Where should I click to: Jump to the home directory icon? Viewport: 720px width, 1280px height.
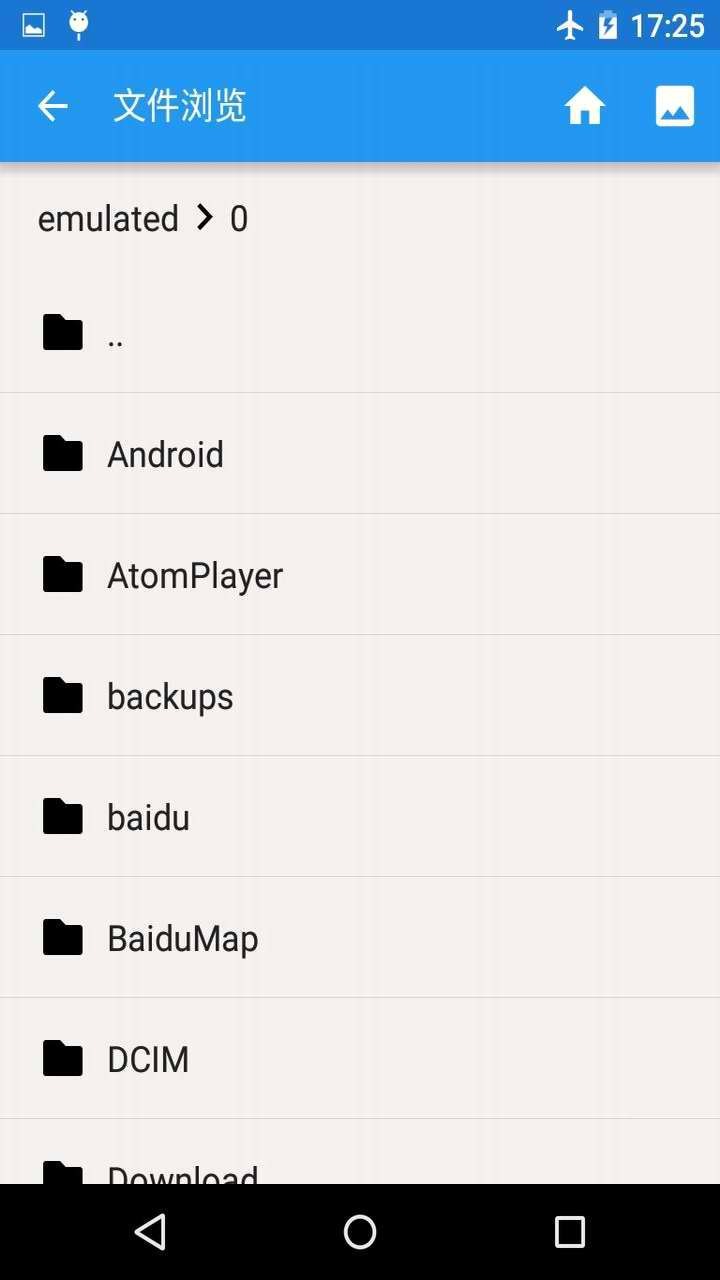pyautogui.click(x=585, y=106)
